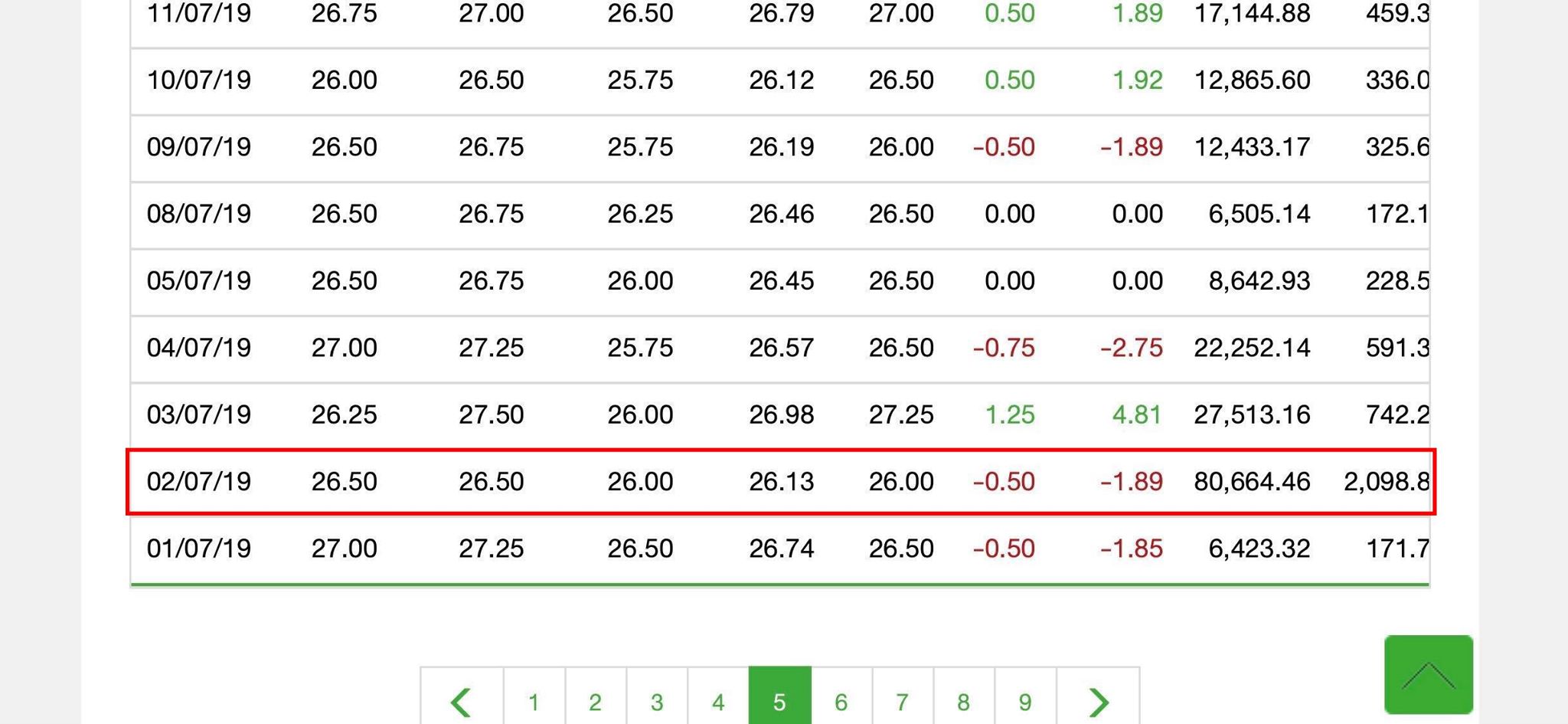Select page 3 in pagination
Screen dimensions: 1568x724
pos(657,701)
